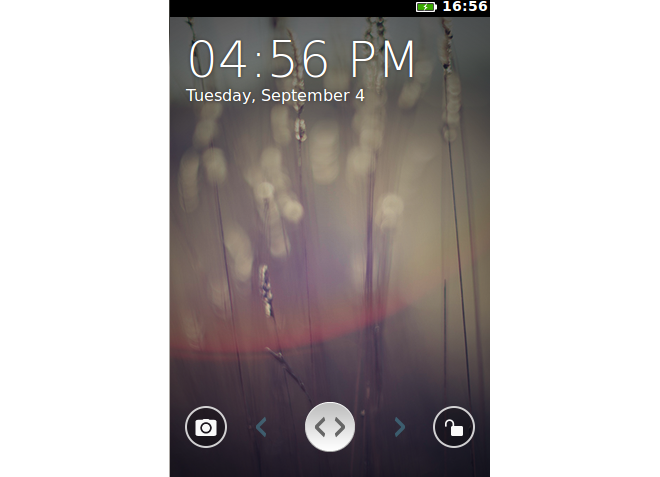
Task: Open the camera from the lock screen
Action: [206, 427]
